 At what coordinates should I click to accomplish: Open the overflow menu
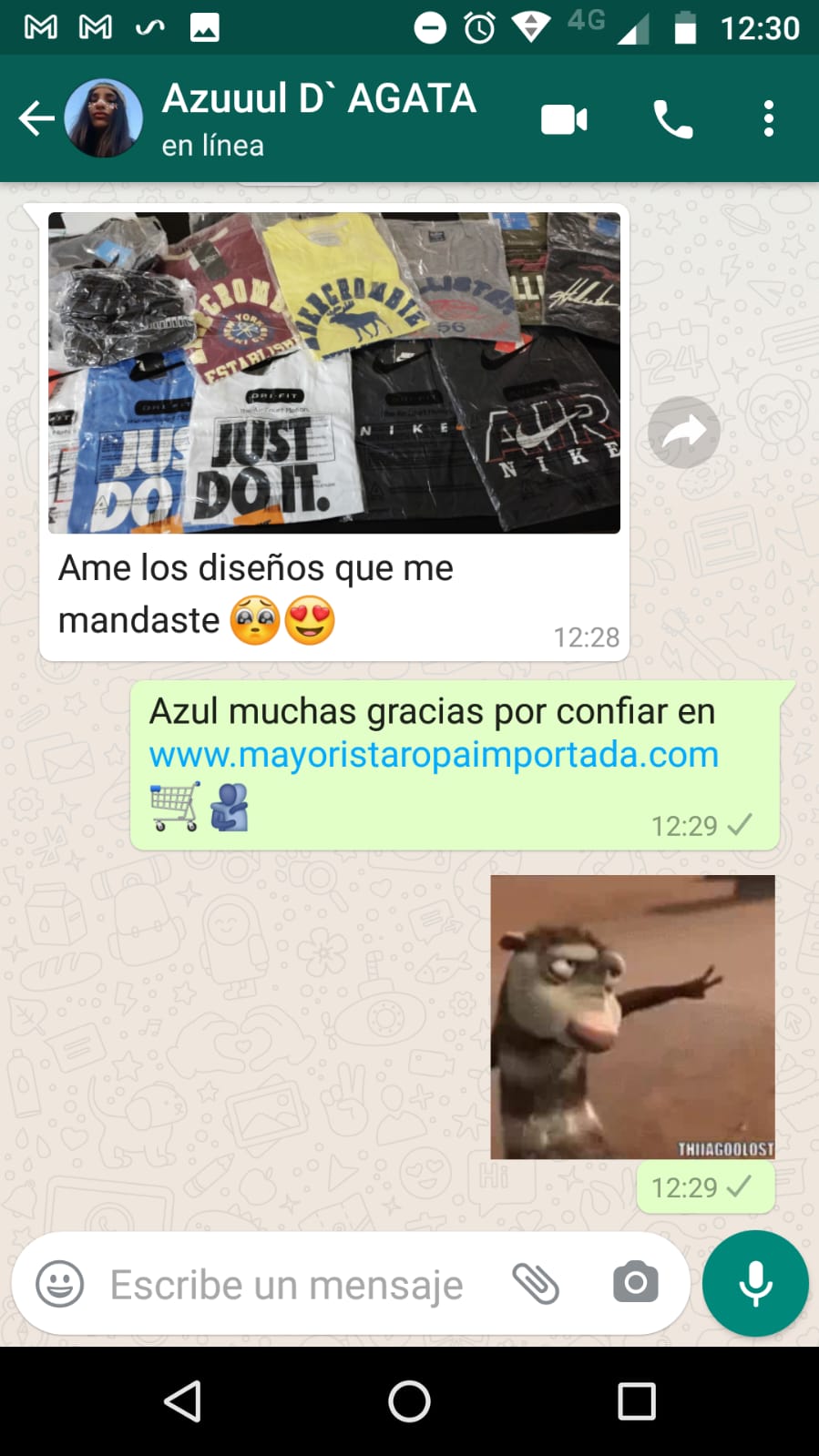(769, 119)
